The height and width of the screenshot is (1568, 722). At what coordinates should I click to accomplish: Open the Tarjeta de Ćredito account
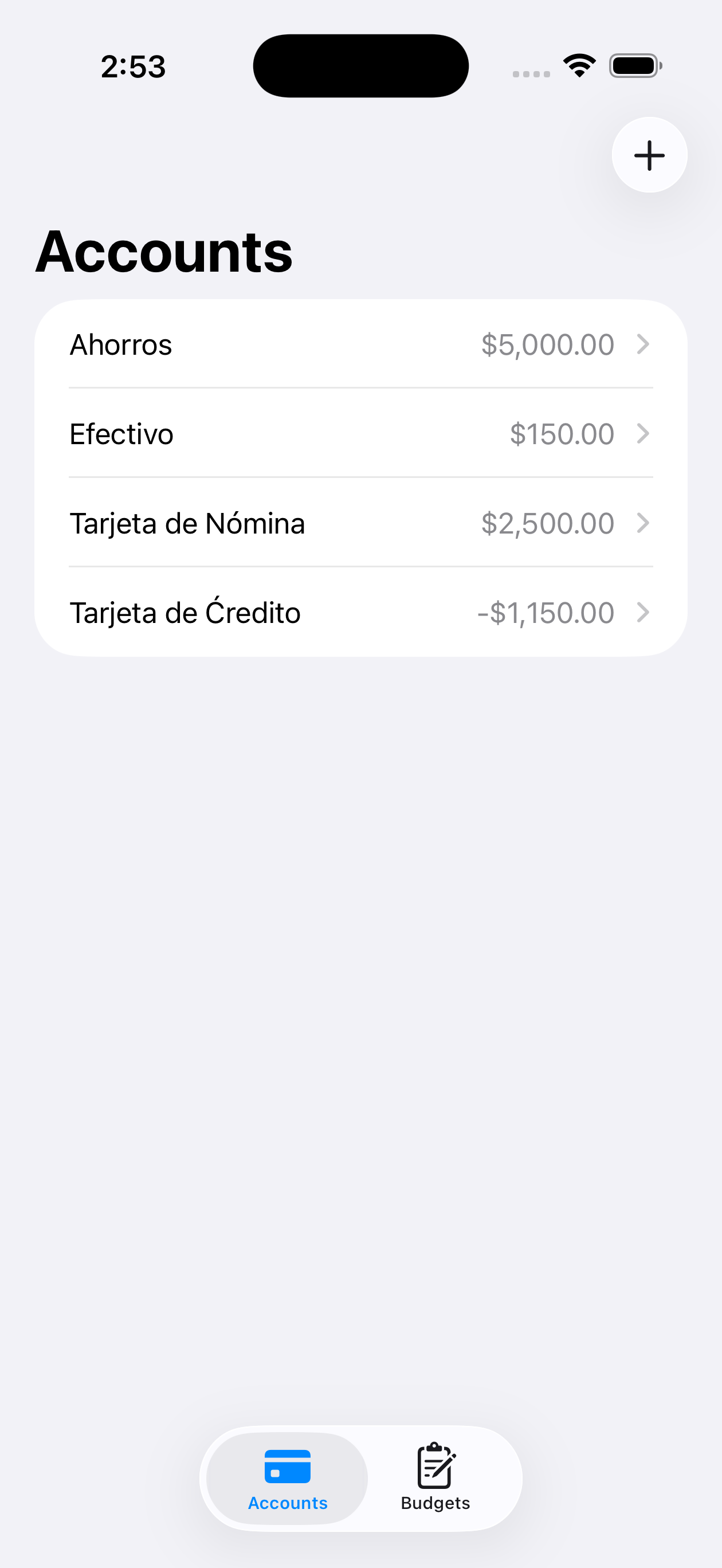coord(360,612)
